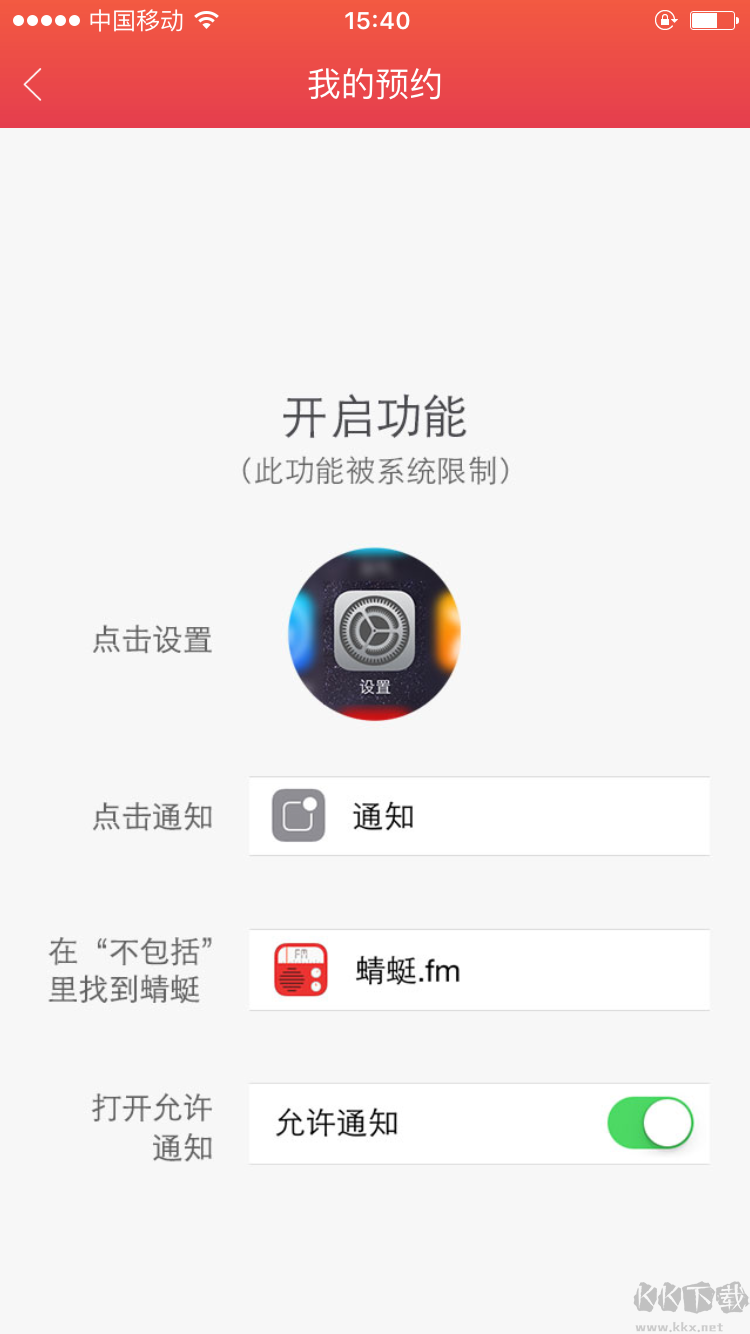Open the 蜻蜓.fm entry row

tap(478, 969)
